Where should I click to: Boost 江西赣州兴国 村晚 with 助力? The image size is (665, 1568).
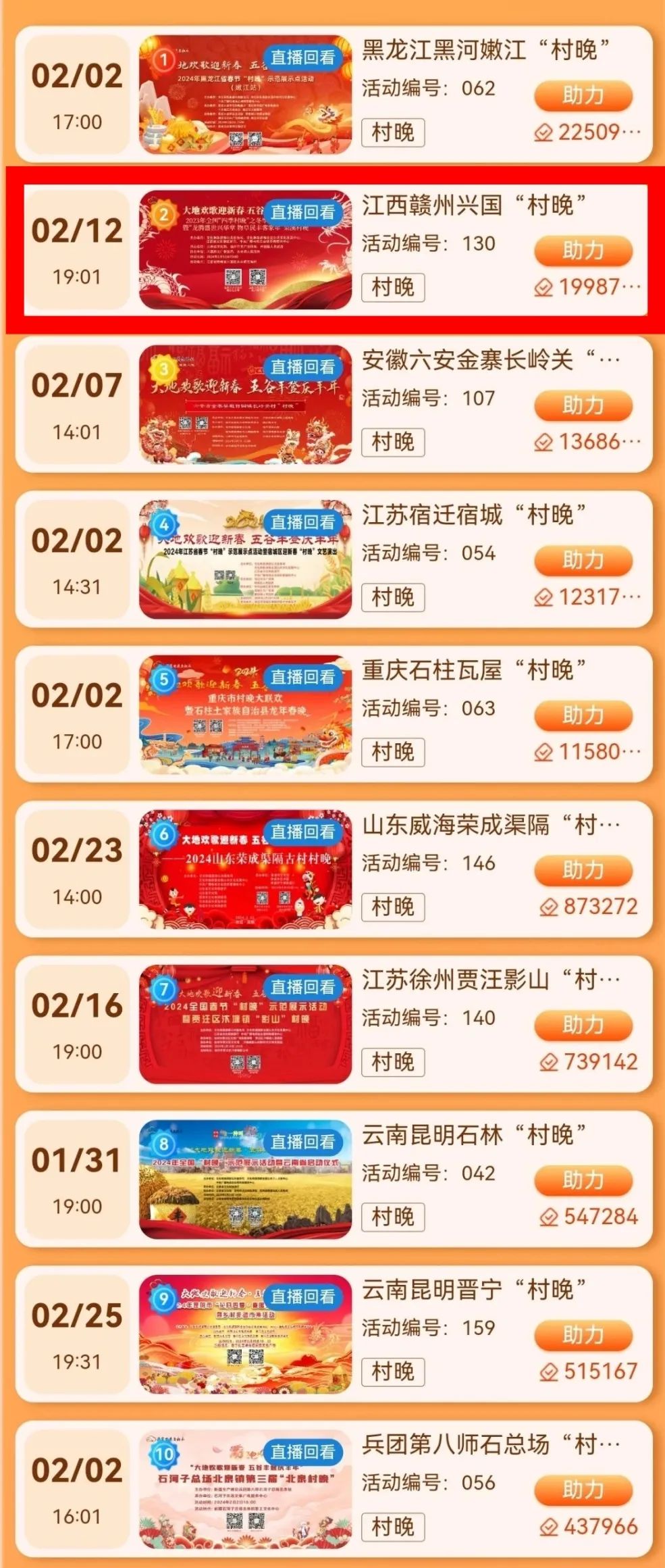(x=583, y=250)
